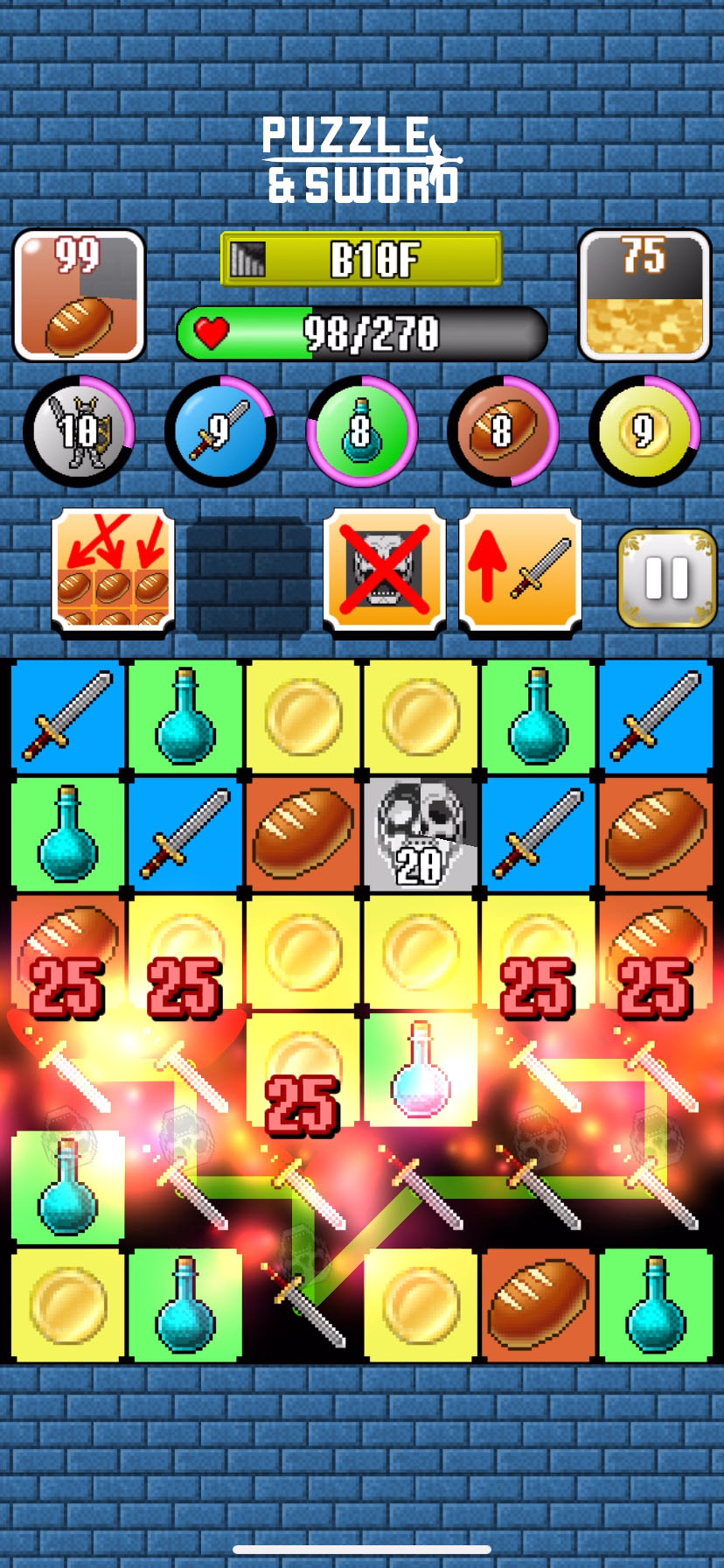Select the pink potion tile
The image size is (724, 1568).
point(421,1068)
